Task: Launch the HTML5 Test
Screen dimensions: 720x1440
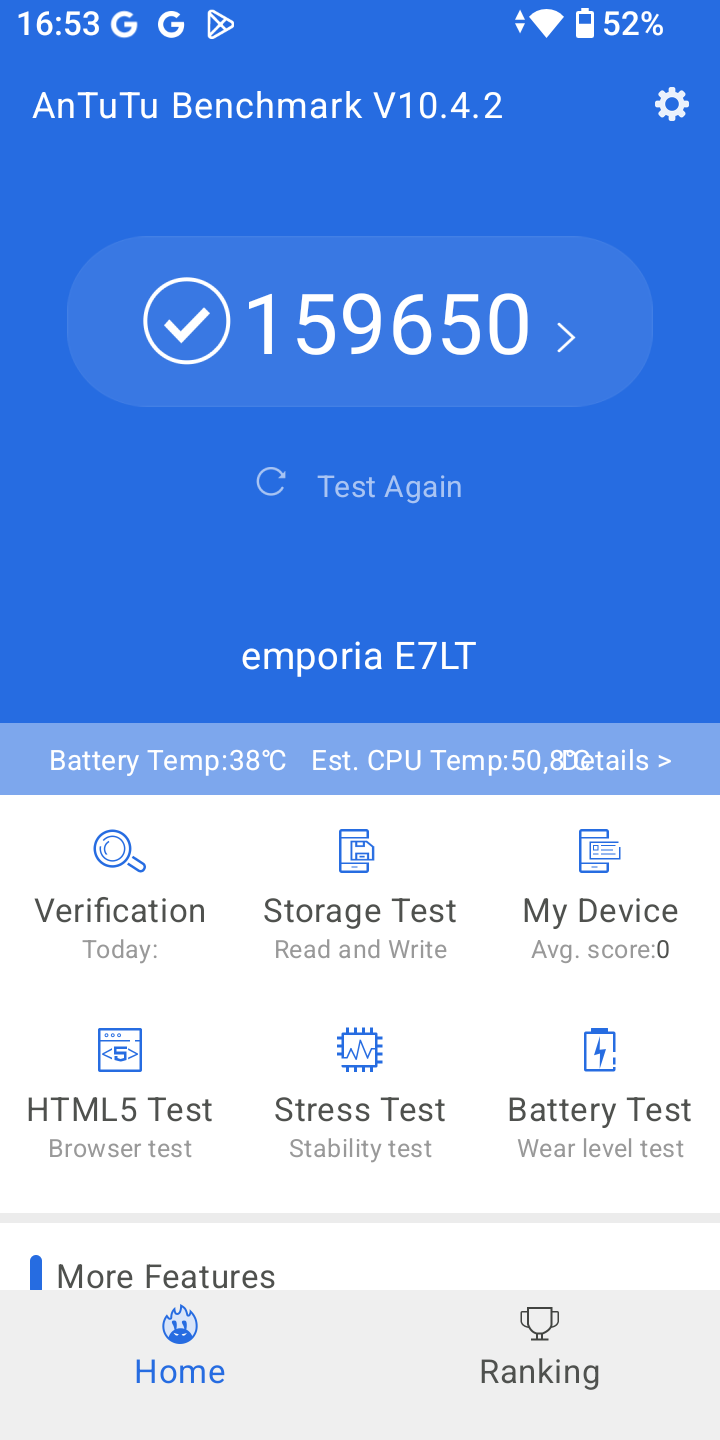Action: coord(120,1094)
